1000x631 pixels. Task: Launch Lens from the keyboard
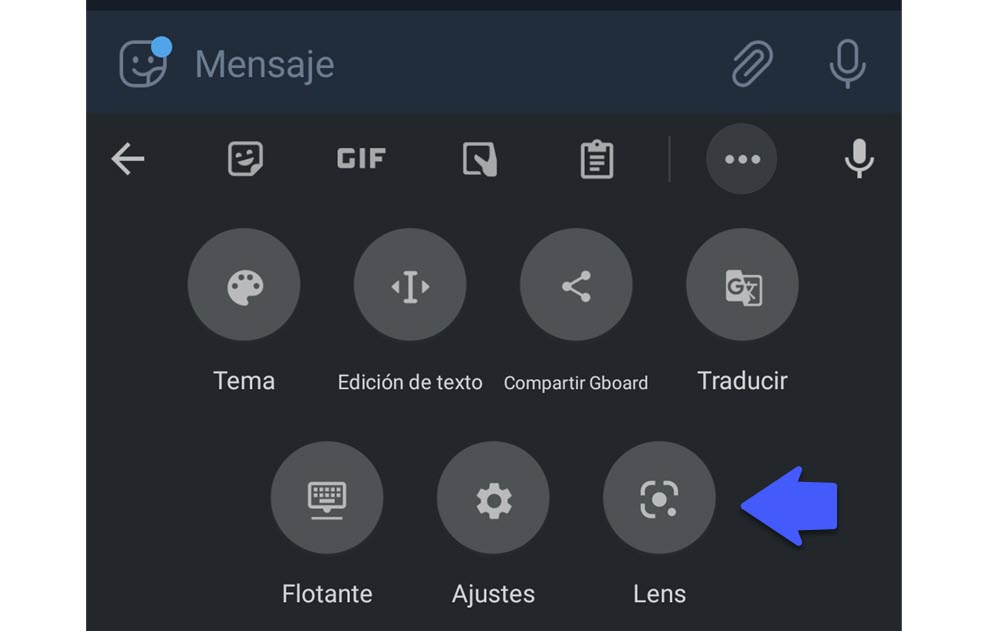point(659,497)
